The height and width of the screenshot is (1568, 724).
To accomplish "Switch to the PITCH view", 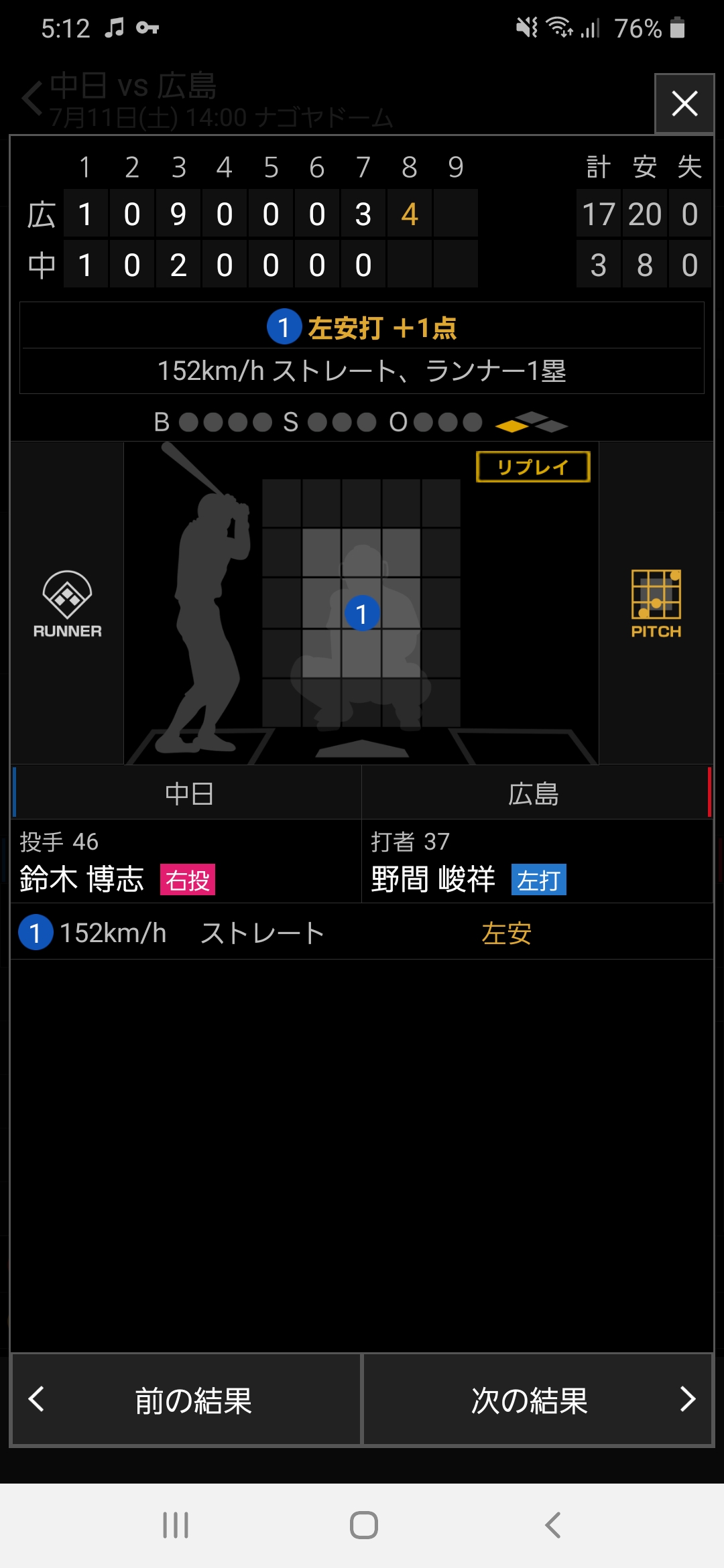I will click(656, 604).
